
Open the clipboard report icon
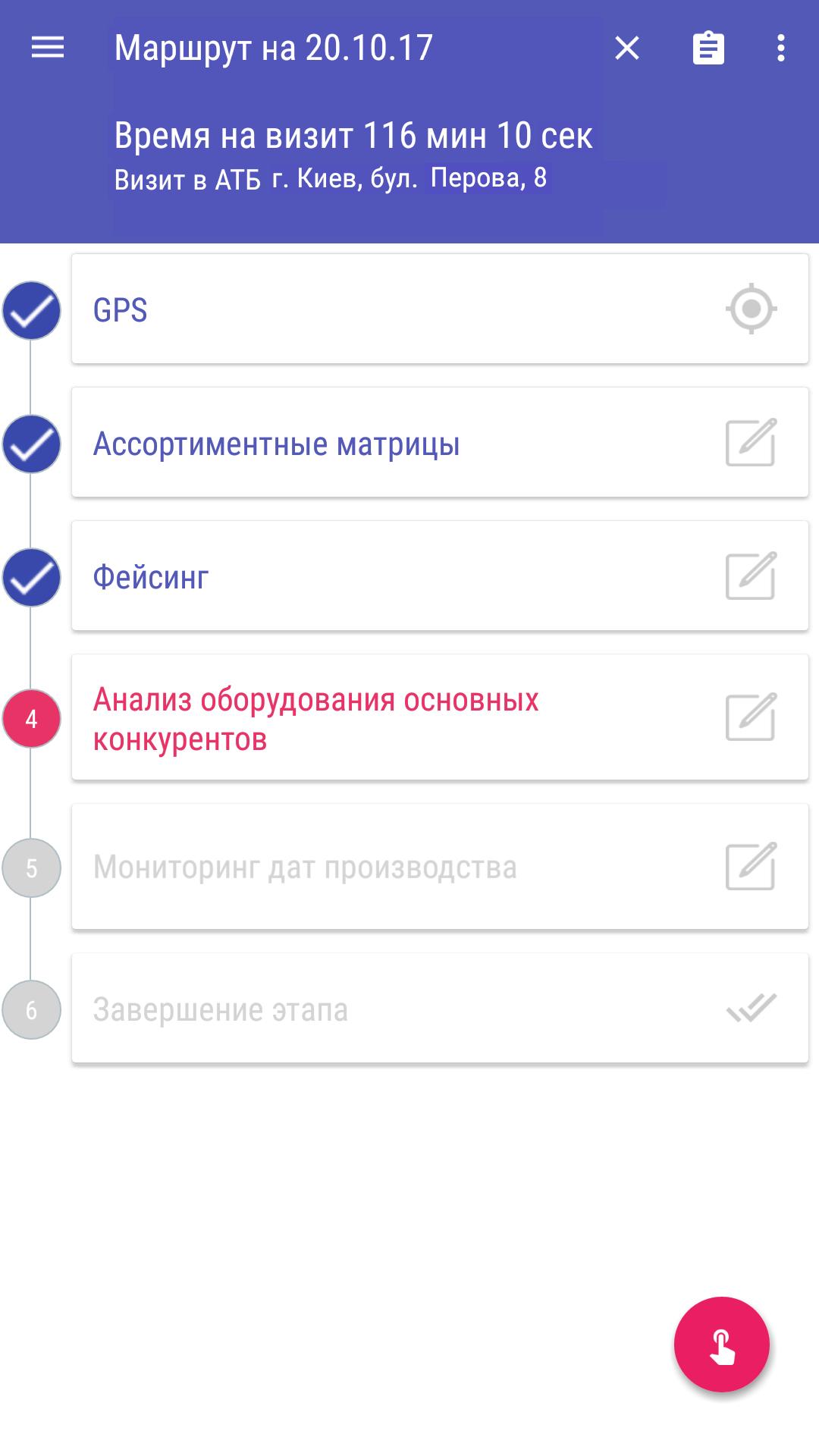708,49
